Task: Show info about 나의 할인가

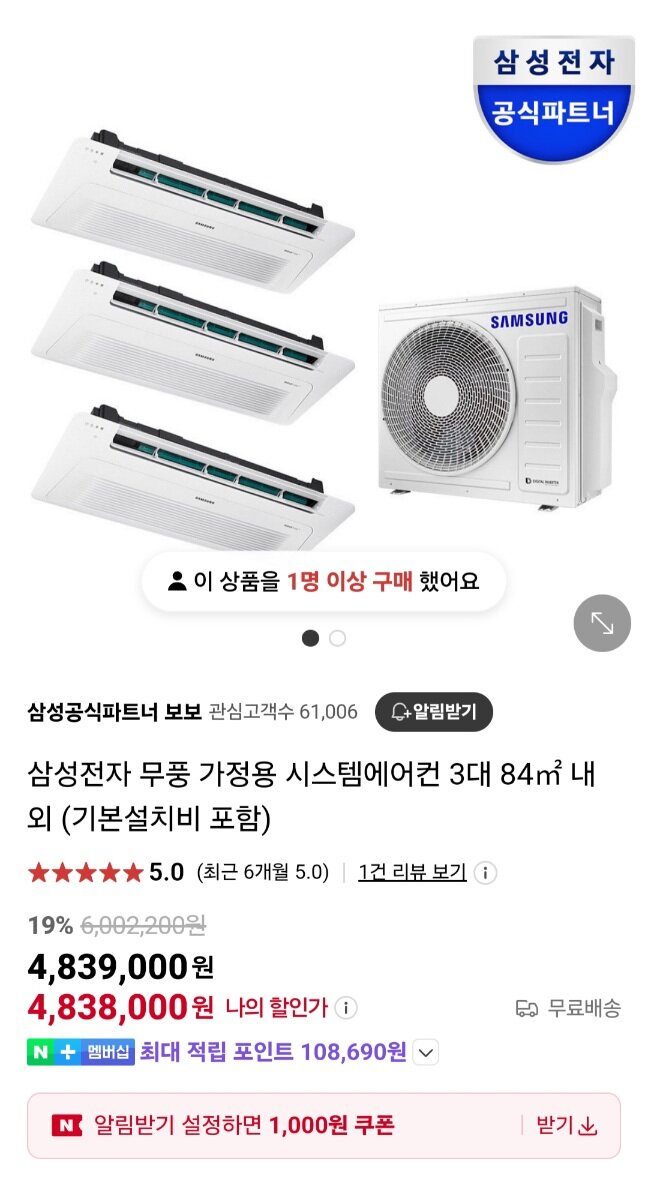Action: [346, 1007]
